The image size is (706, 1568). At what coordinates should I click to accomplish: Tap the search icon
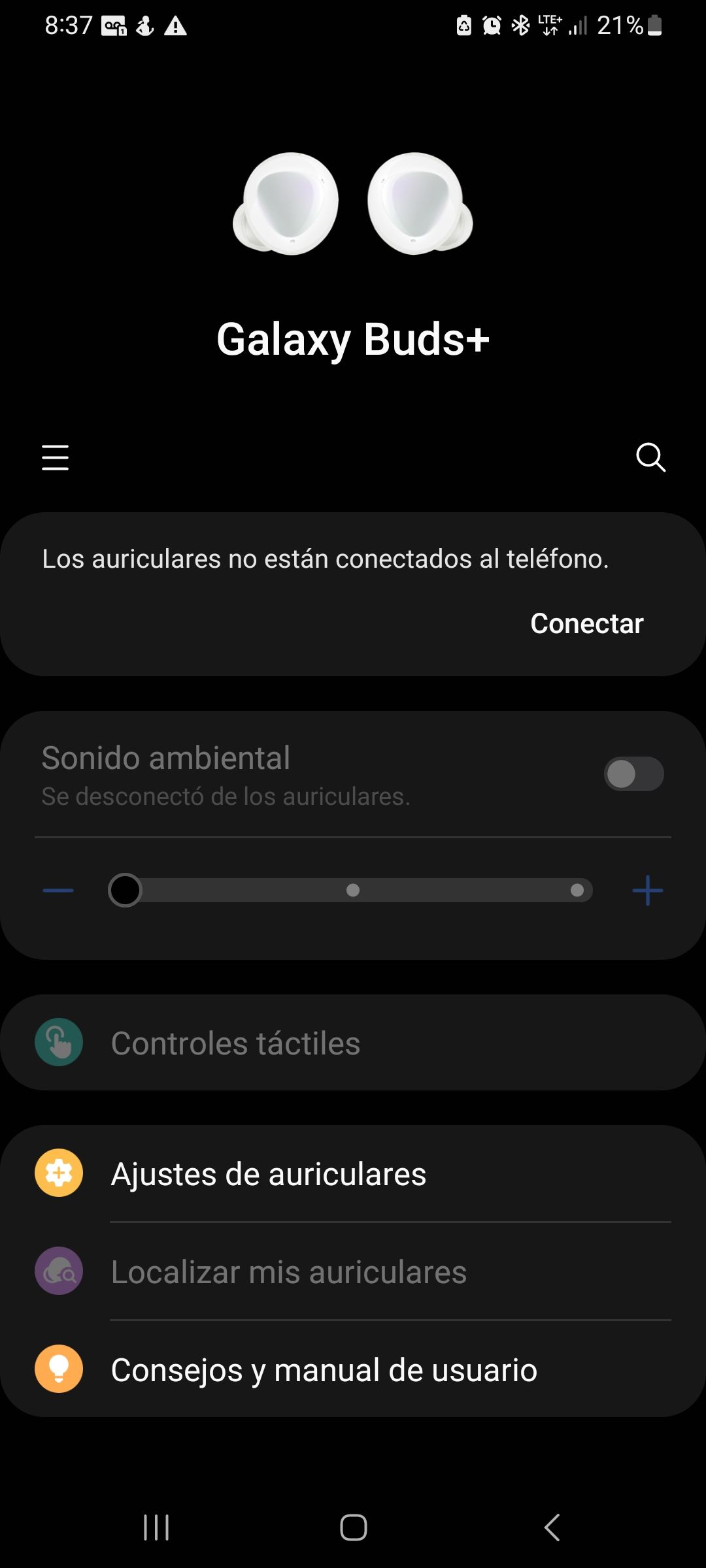pyautogui.click(x=652, y=458)
